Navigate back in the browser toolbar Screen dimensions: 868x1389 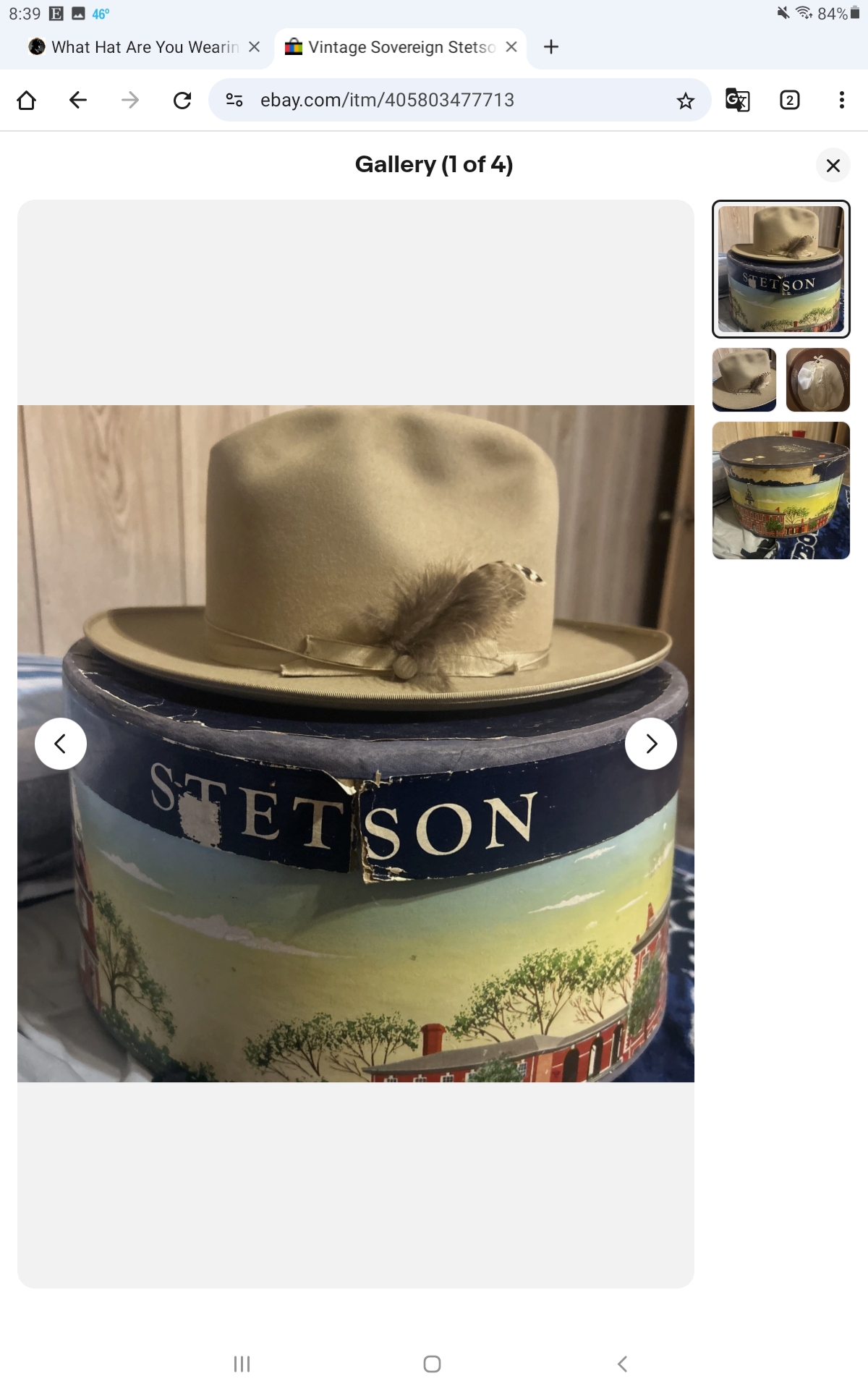(x=78, y=100)
